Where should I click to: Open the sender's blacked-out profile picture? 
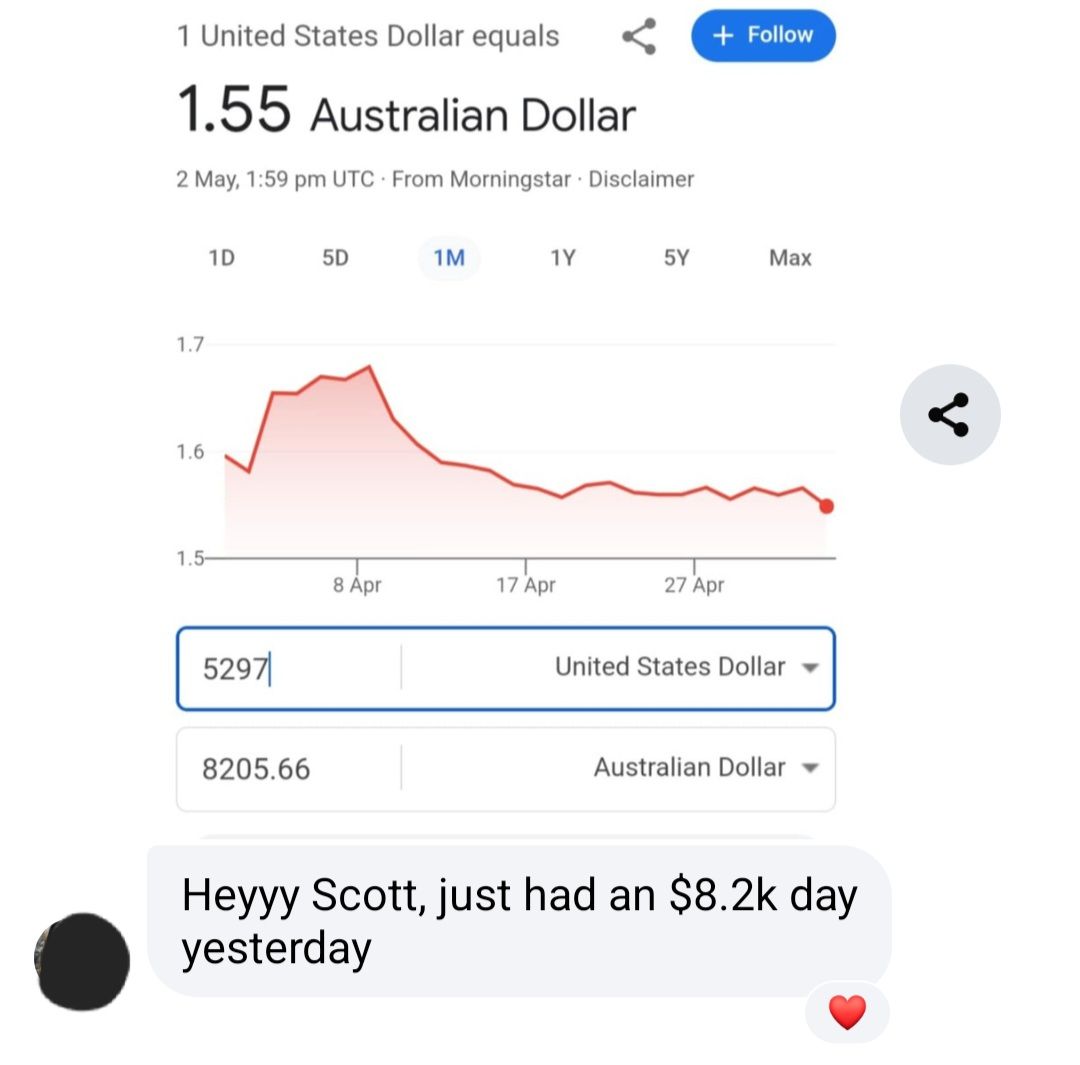(x=82, y=959)
